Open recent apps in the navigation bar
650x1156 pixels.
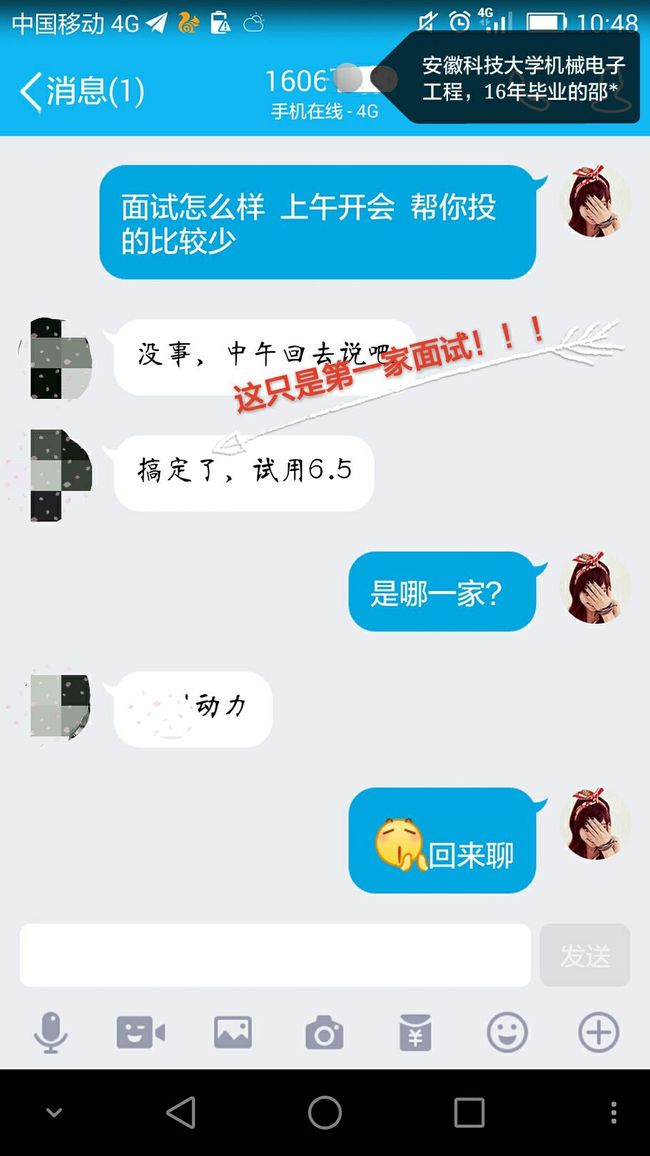coord(469,1112)
